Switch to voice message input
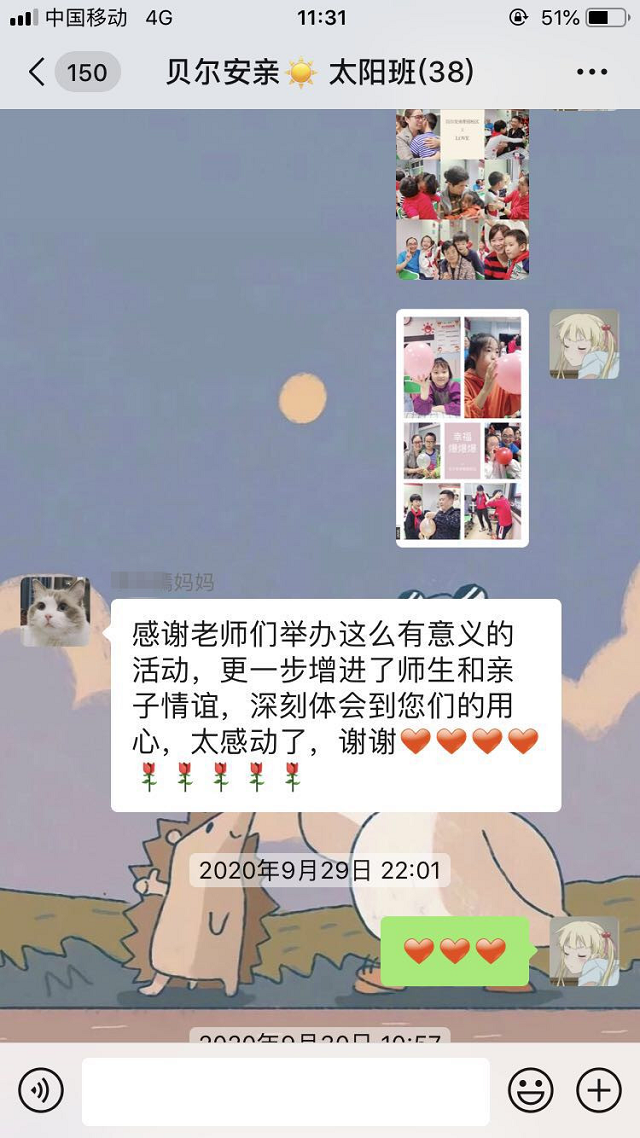 41,1090
